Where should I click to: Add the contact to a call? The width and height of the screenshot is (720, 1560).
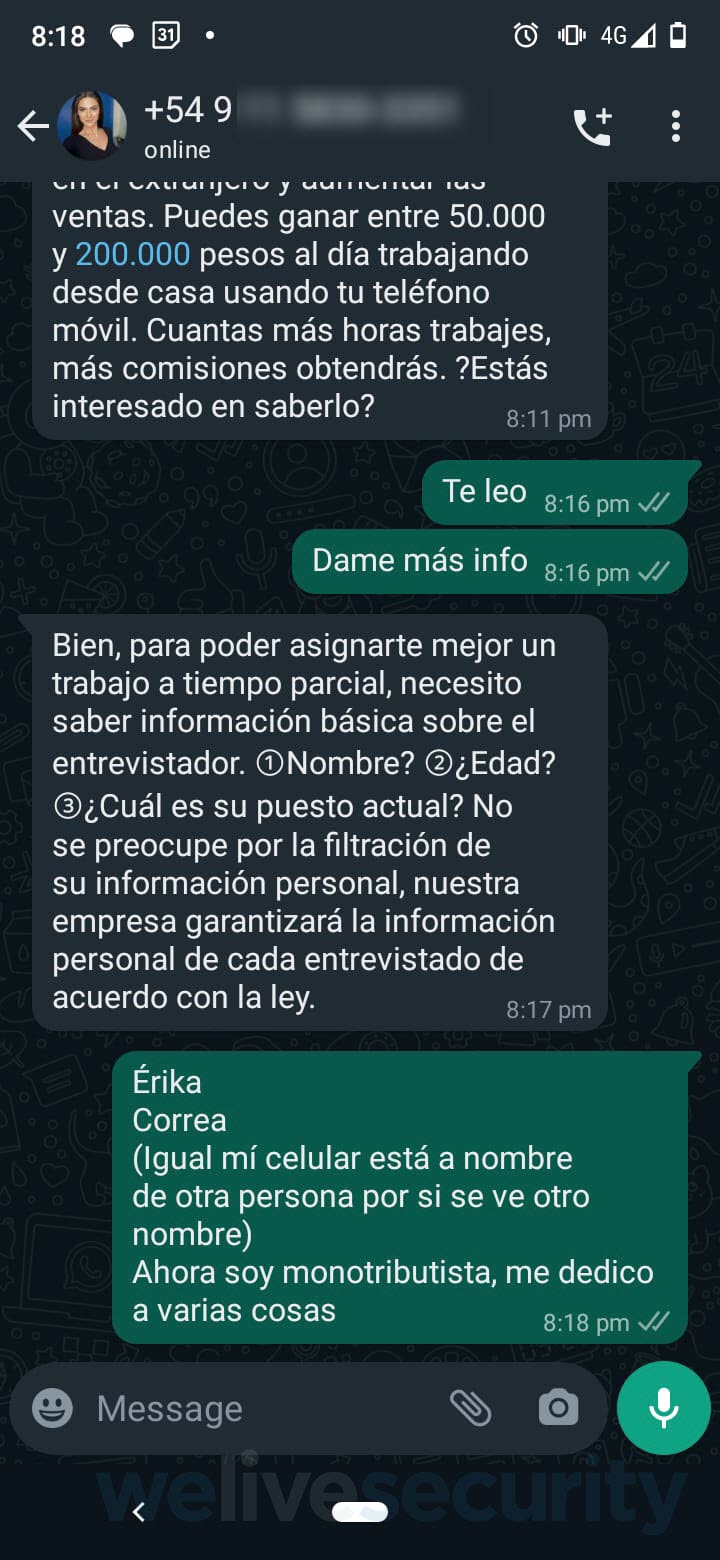594,125
